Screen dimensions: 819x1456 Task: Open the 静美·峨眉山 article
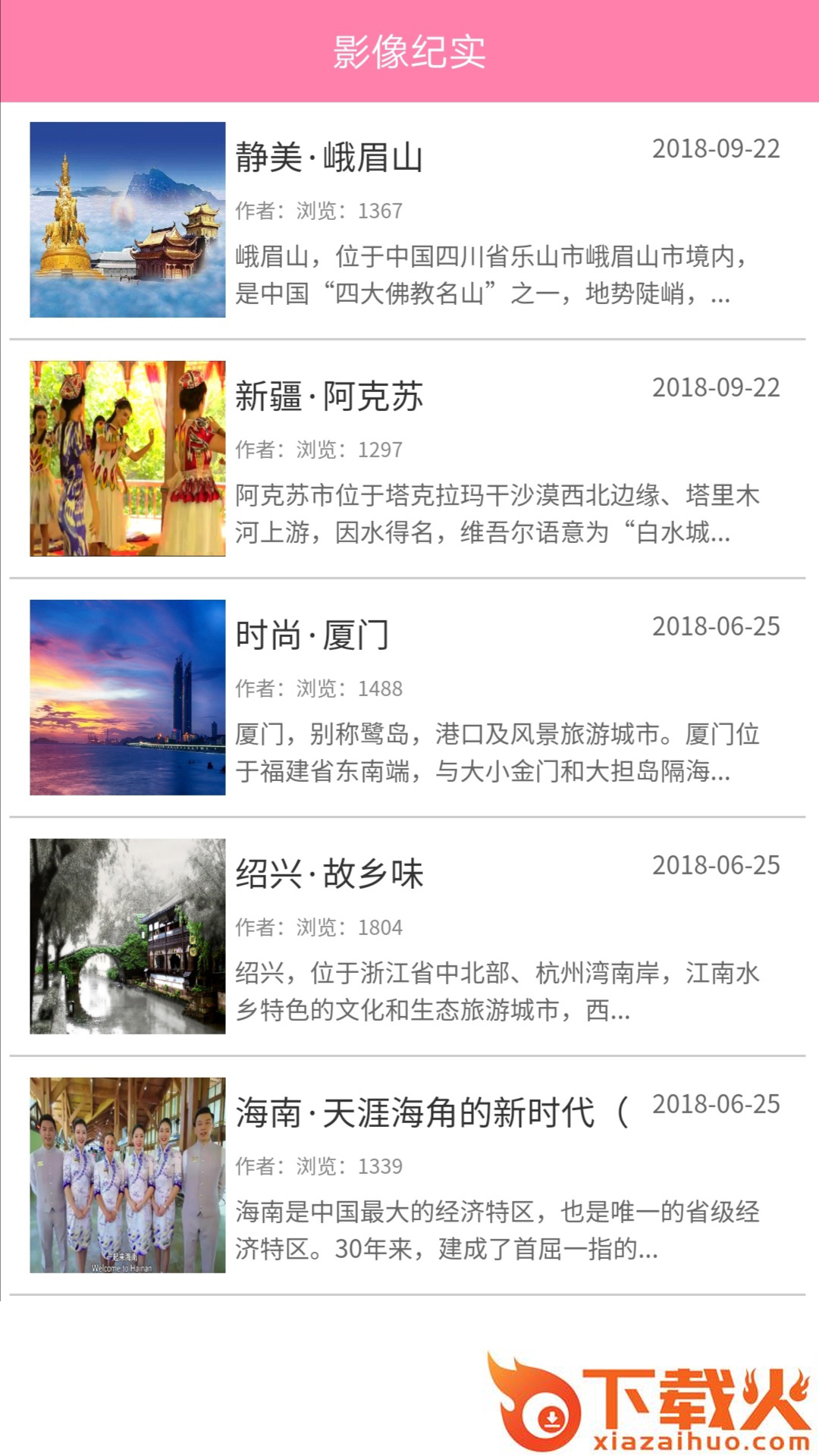coord(328,158)
